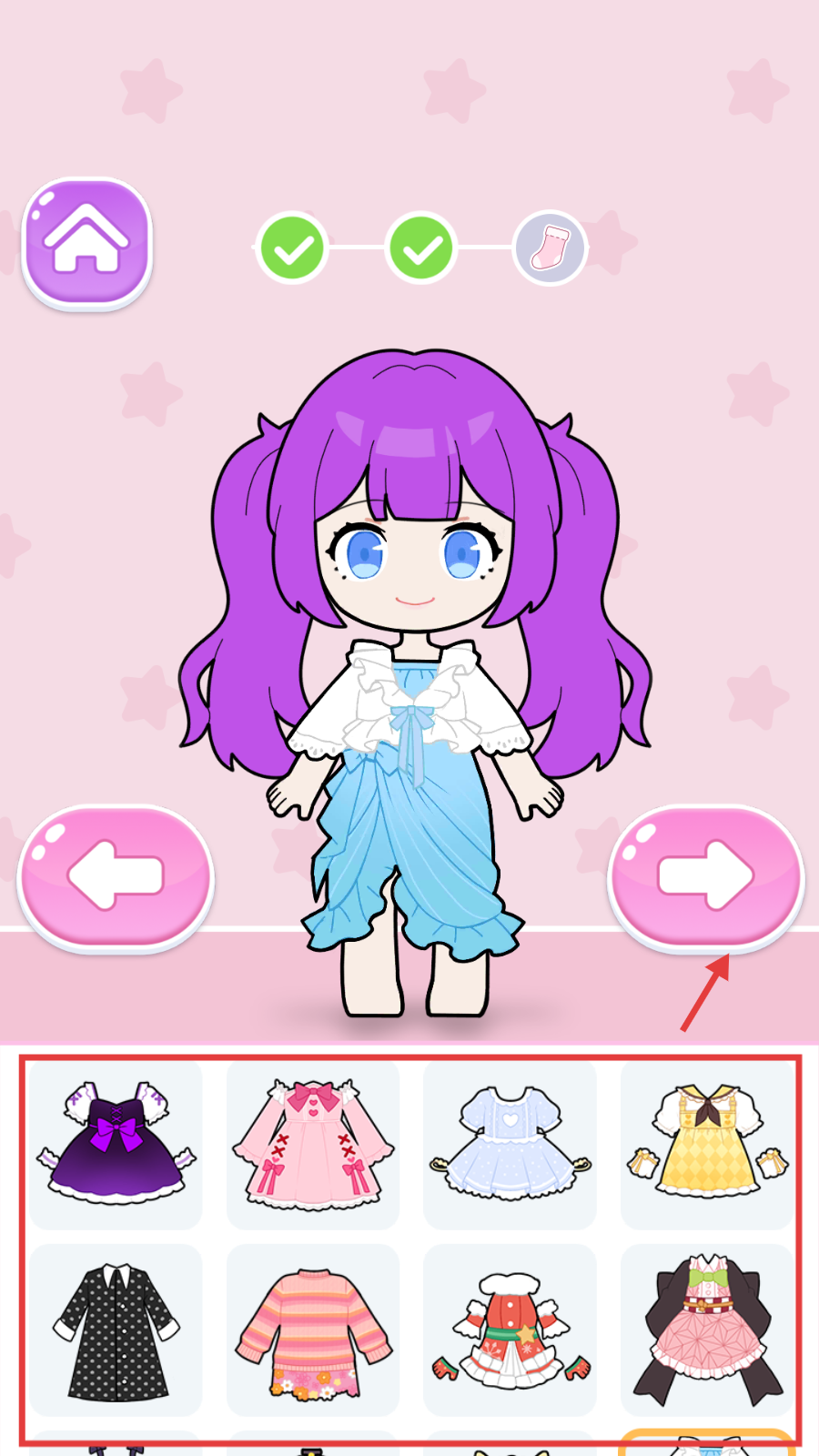819x1456 pixels.
Task: Select the yellow sailor-collar dress
Action: (x=707, y=1143)
